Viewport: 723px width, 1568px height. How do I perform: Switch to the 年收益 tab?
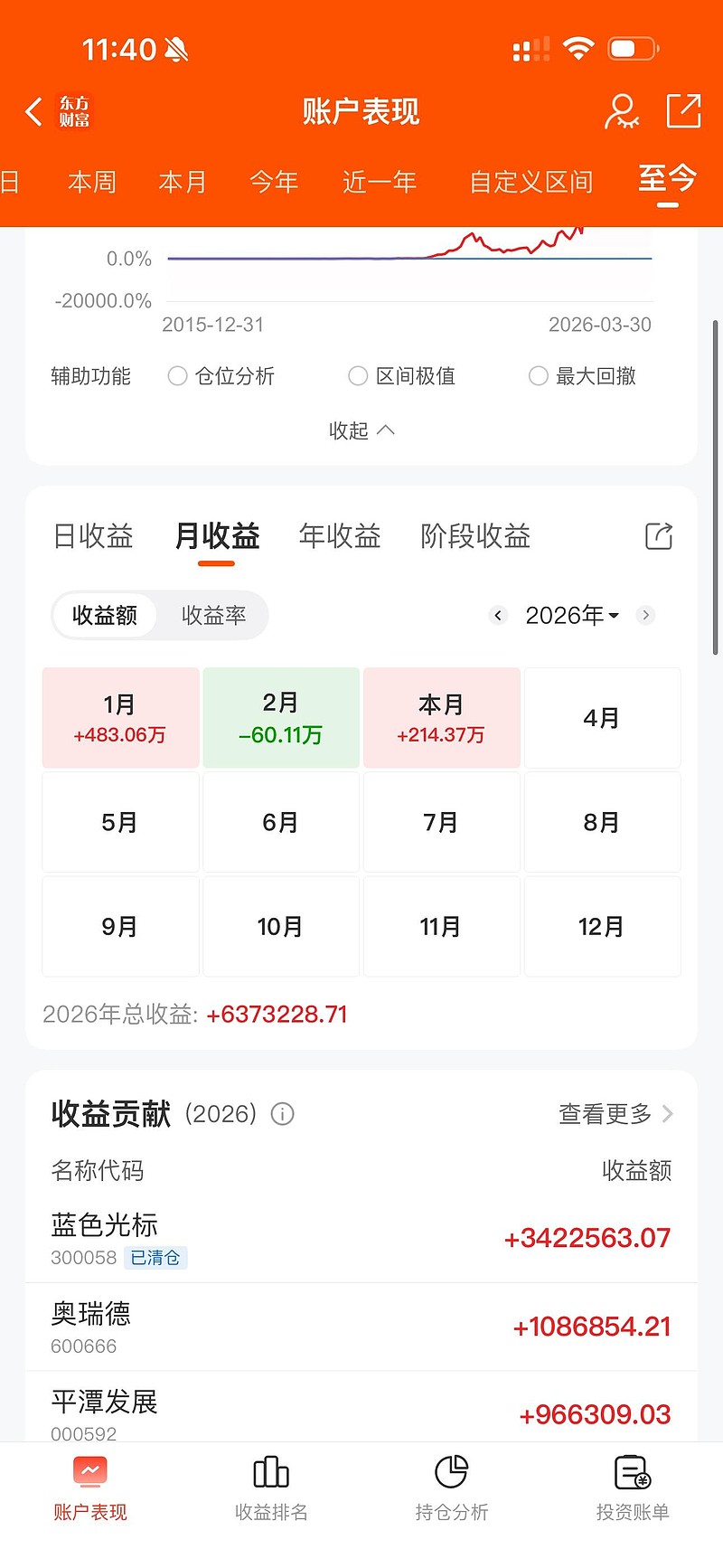coord(340,536)
